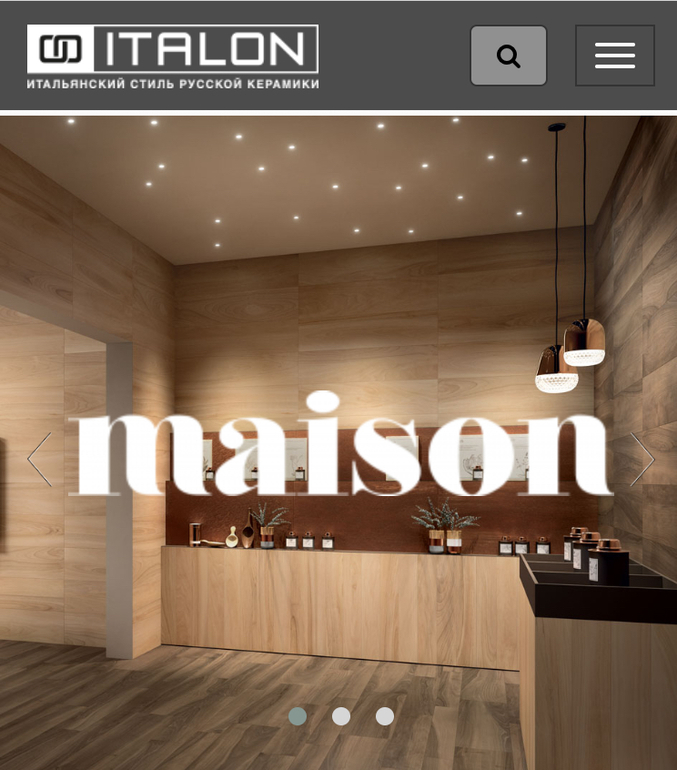Go to the Italon homepage via the logo
The height and width of the screenshot is (770, 677).
173,57
